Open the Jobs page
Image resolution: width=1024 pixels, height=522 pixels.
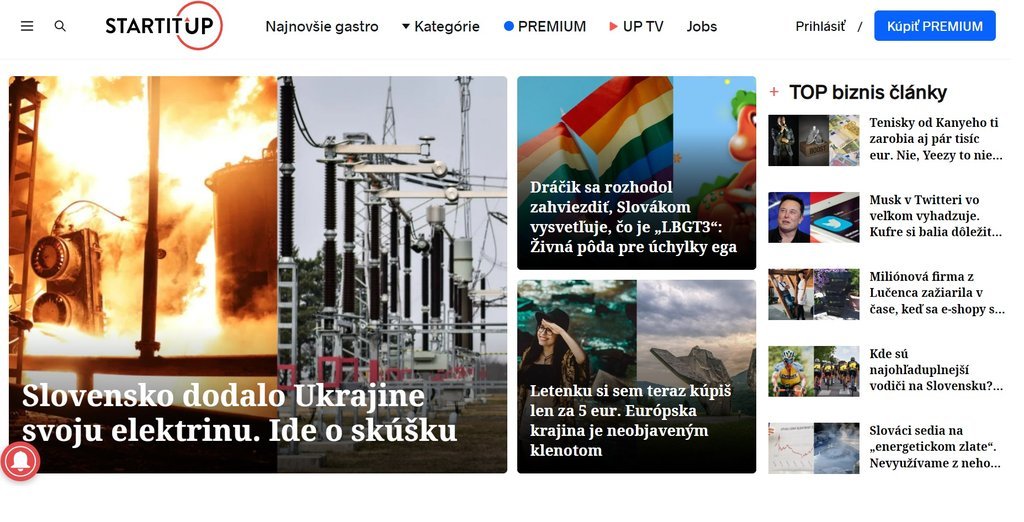[701, 26]
